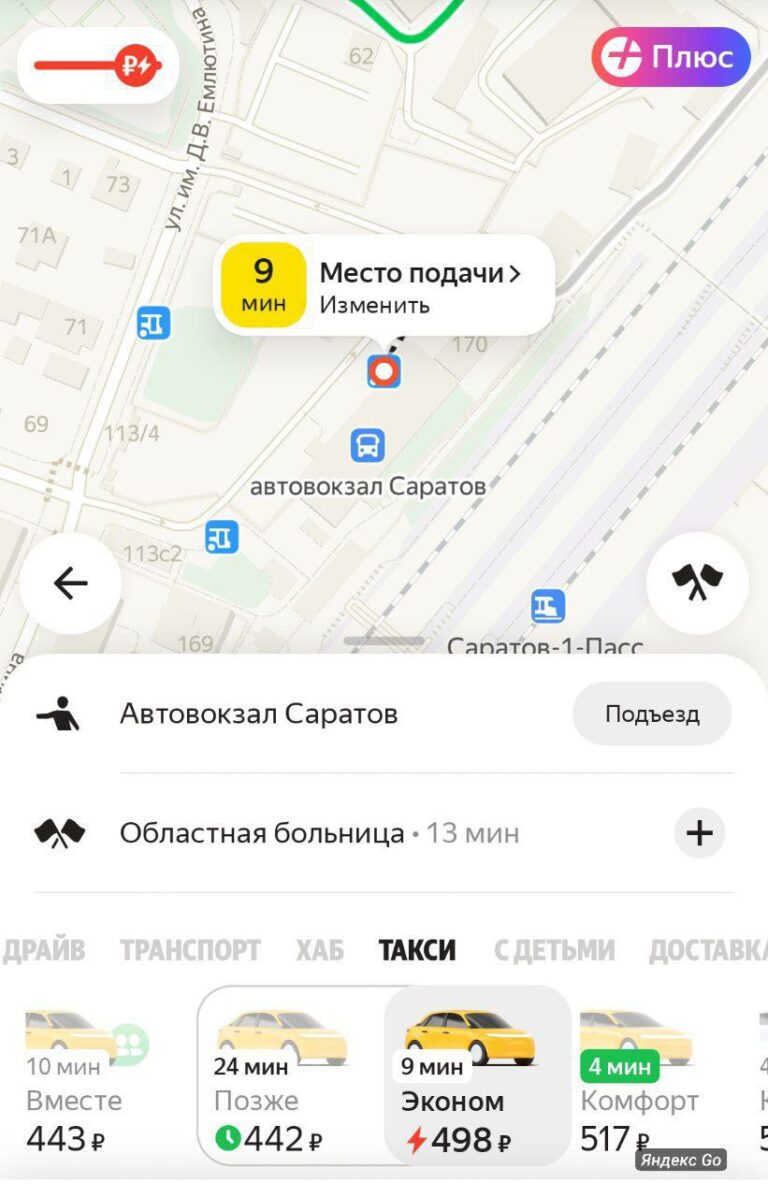Switch to the С детьми tab

coord(554,950)
